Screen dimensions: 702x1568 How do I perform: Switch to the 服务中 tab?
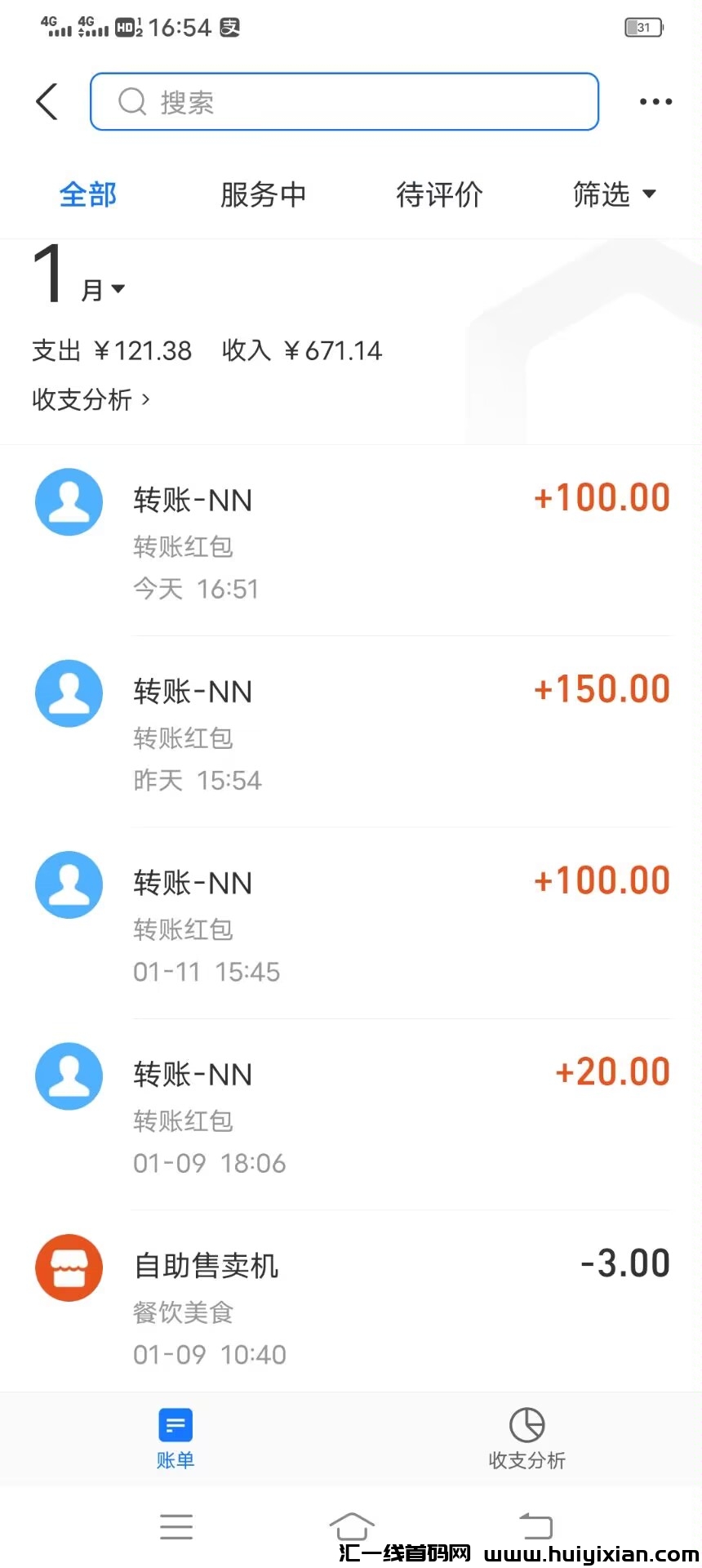tap(263, 195)
